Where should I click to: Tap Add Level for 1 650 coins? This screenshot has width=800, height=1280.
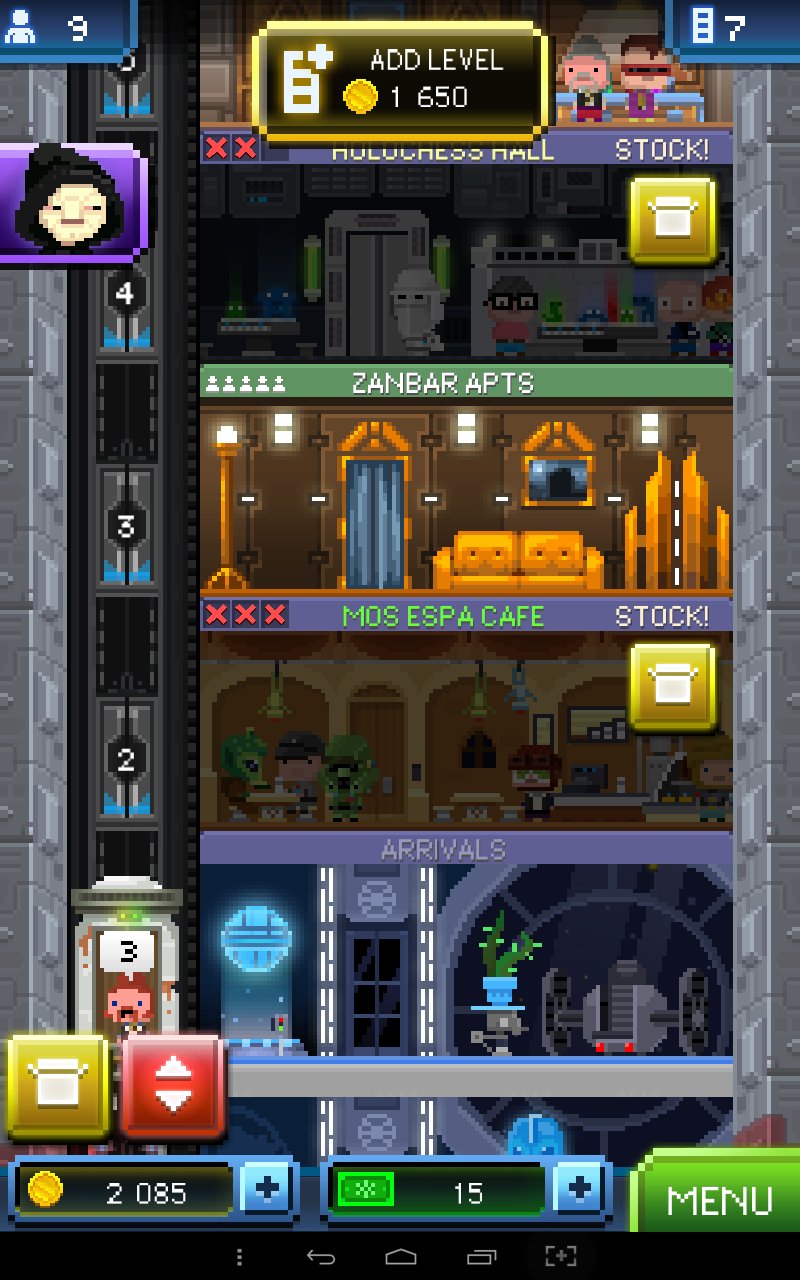click(401, 80)
